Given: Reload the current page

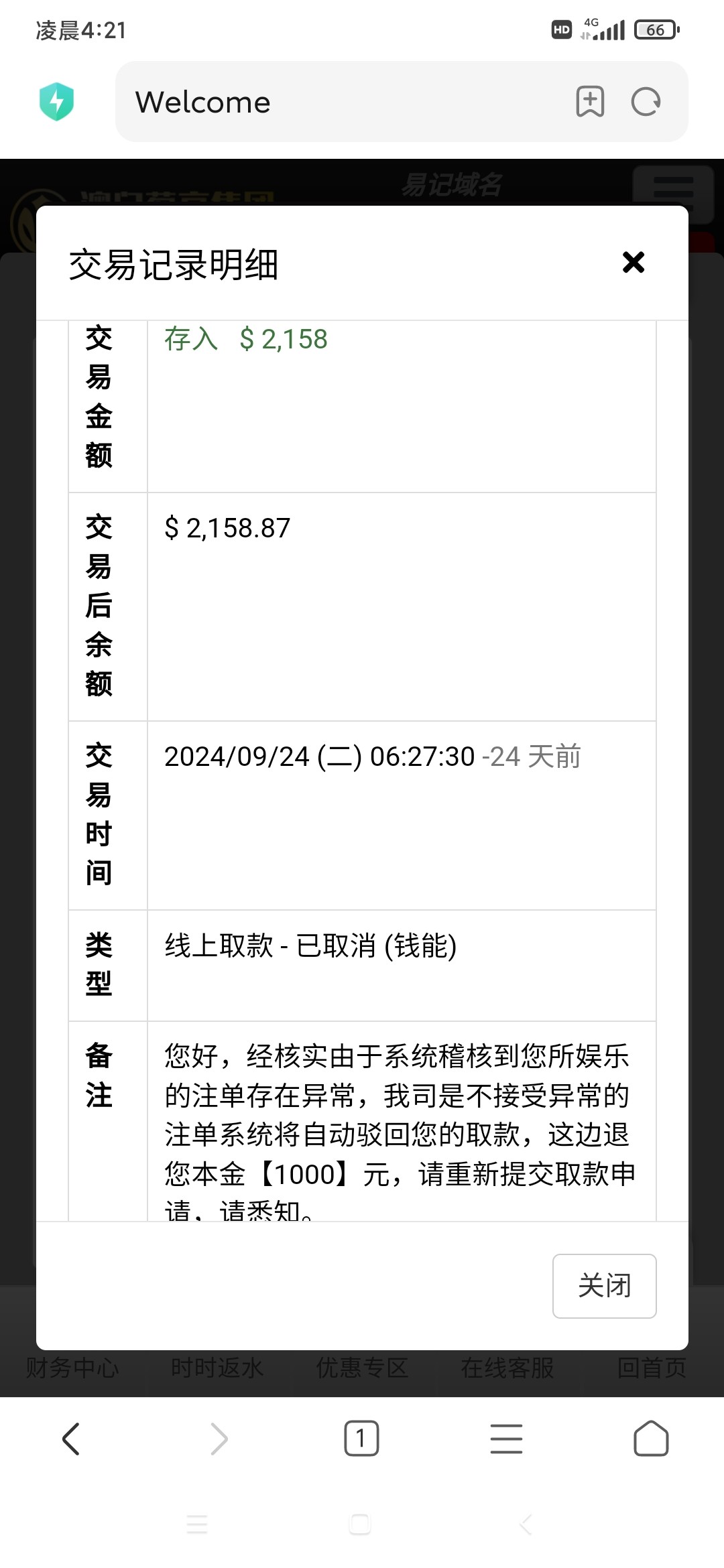Looking at the screenshot, I should click(646, 102).
